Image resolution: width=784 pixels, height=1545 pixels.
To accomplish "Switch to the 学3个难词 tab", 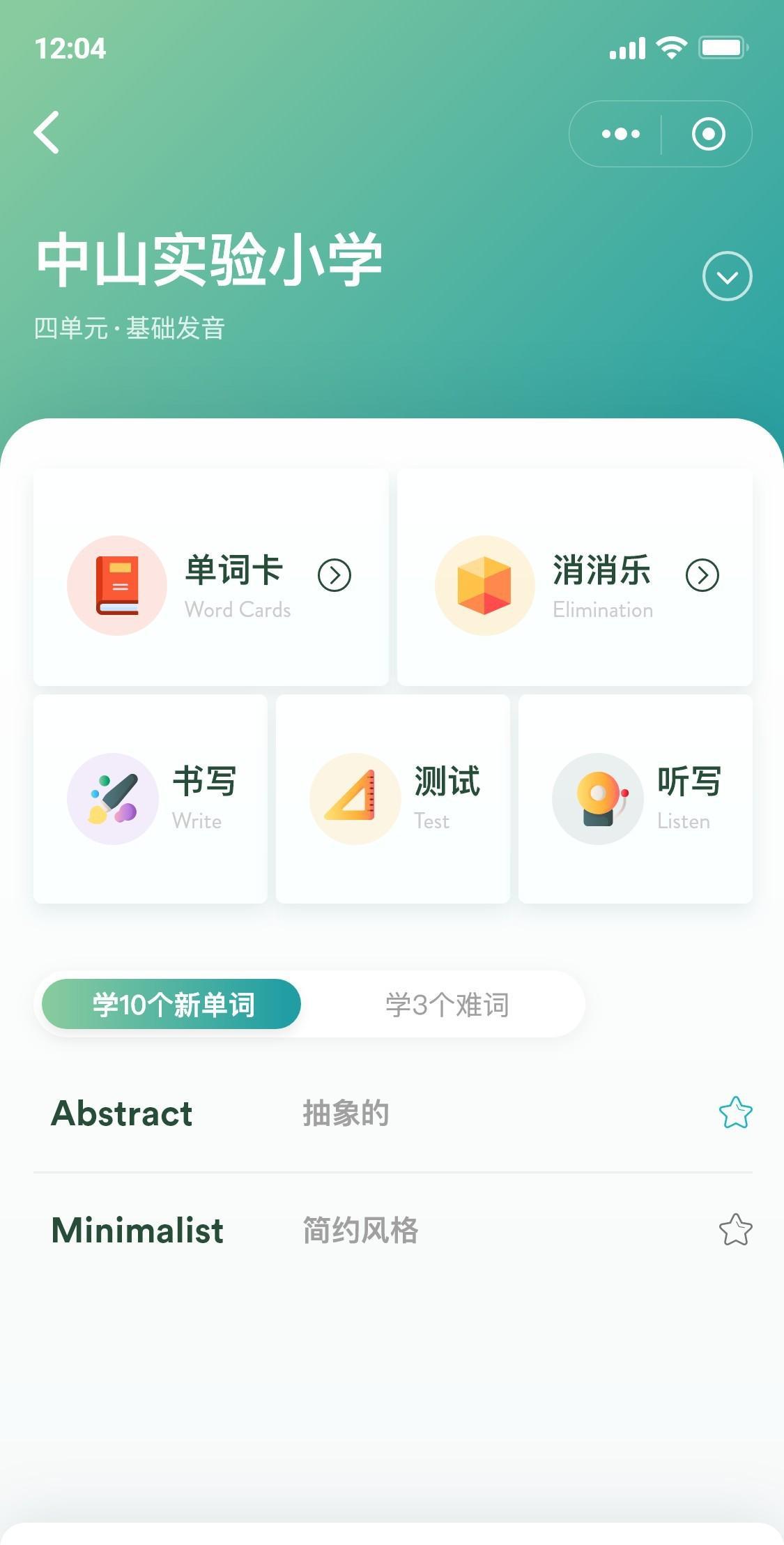I will 447,1004.
